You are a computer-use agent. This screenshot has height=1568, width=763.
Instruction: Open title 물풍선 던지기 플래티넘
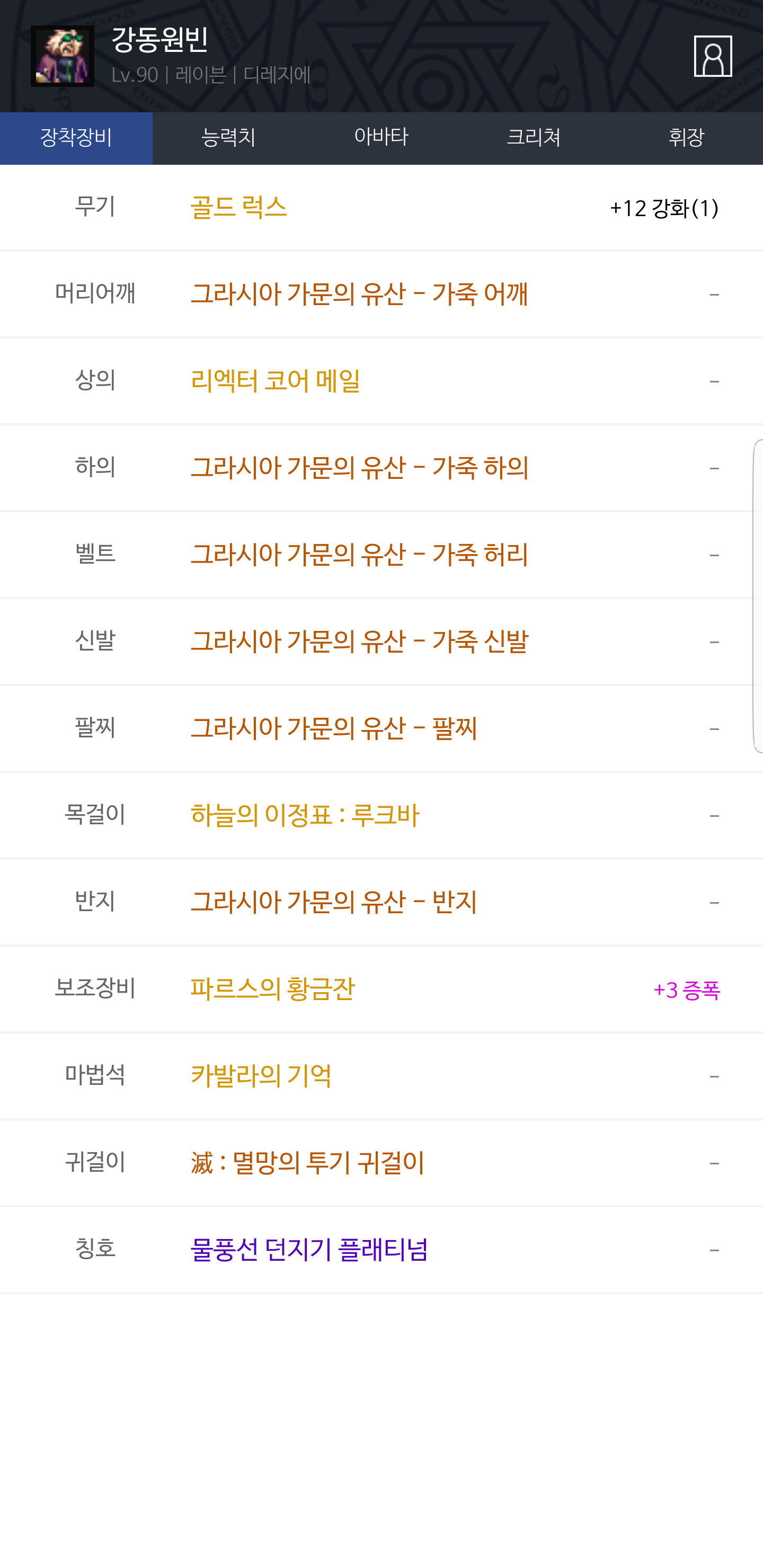(x=309, y=1250)
